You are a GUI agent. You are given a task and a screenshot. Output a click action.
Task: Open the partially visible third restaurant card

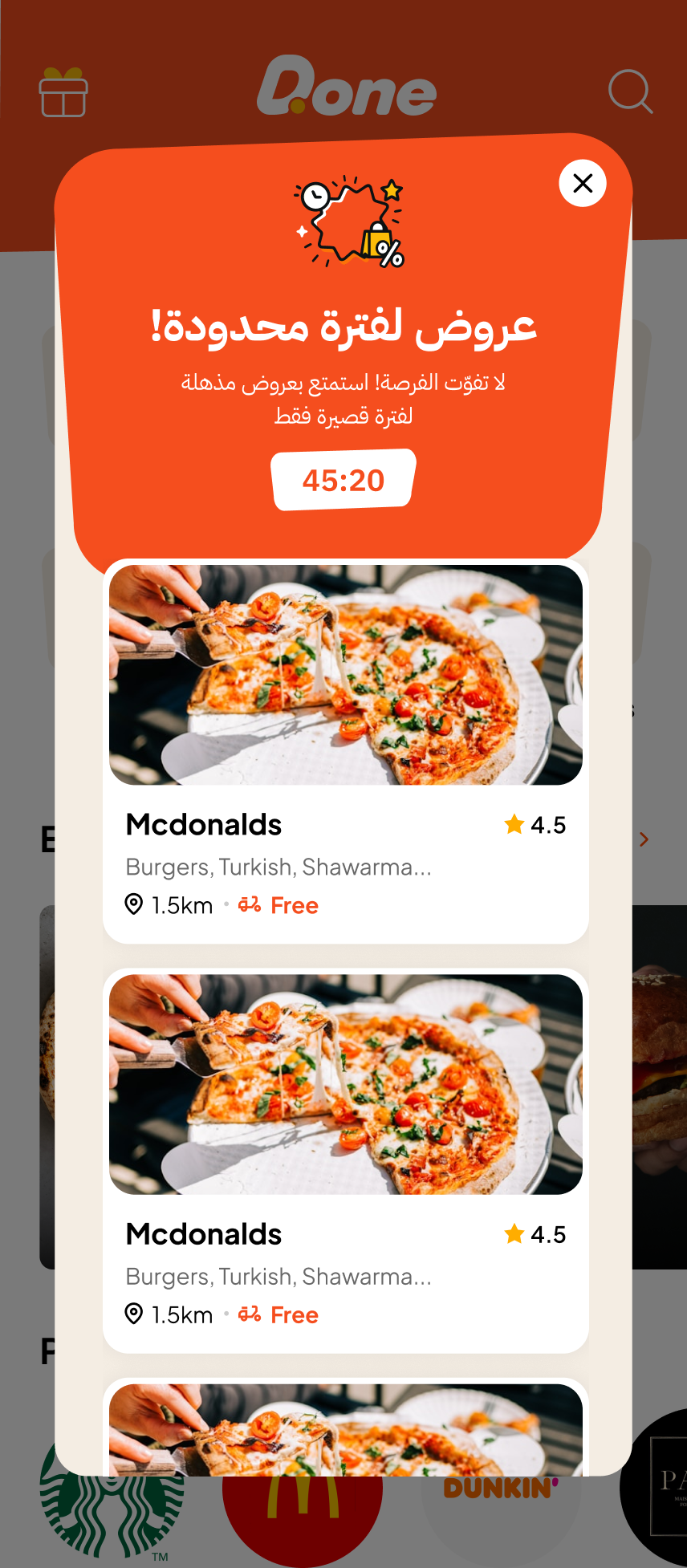tap(345, 1428)
